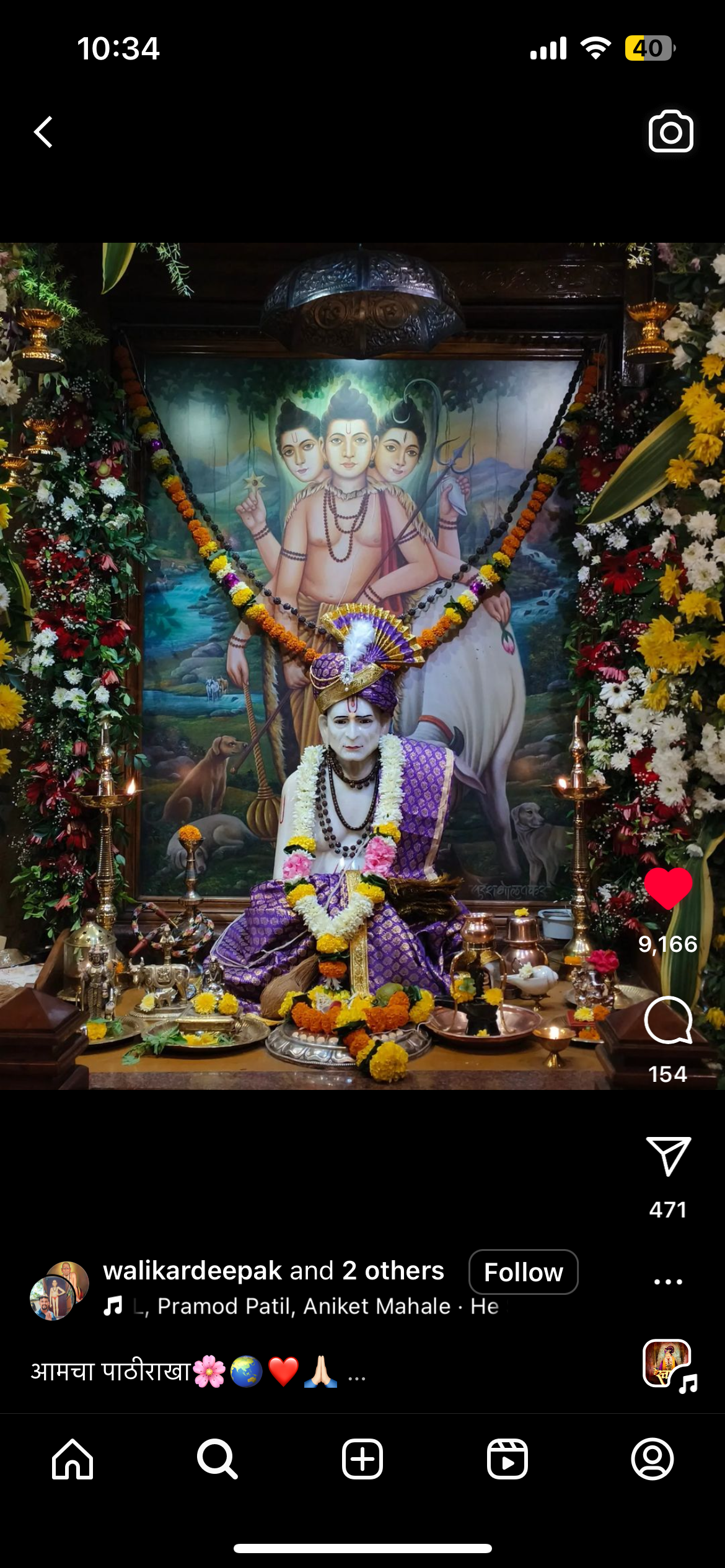Viewport: 725px width, 1568px height.
Task: Tap the profile avatars beside walikardeepak
Action: (59, 1291)
